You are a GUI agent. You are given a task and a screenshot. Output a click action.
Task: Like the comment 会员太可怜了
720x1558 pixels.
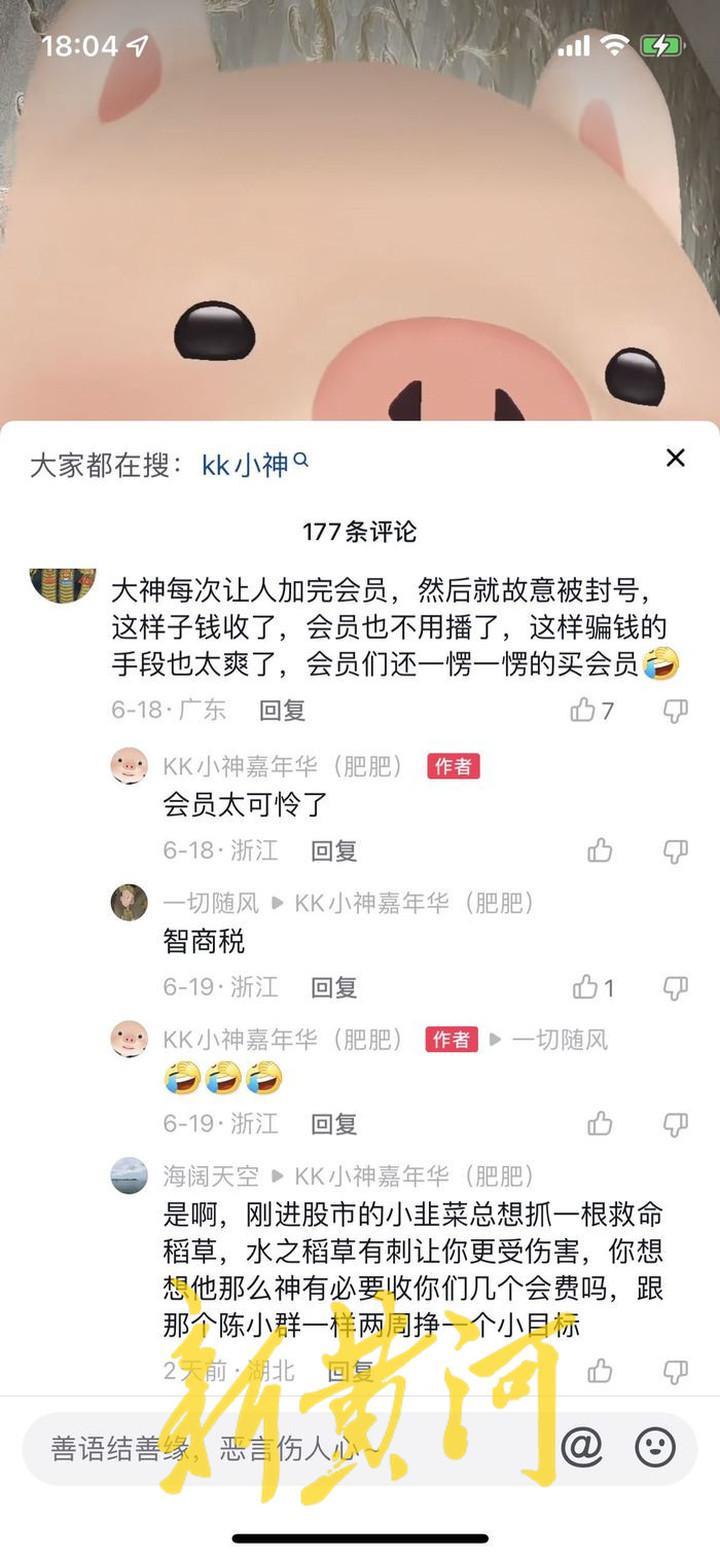point(600,851)
